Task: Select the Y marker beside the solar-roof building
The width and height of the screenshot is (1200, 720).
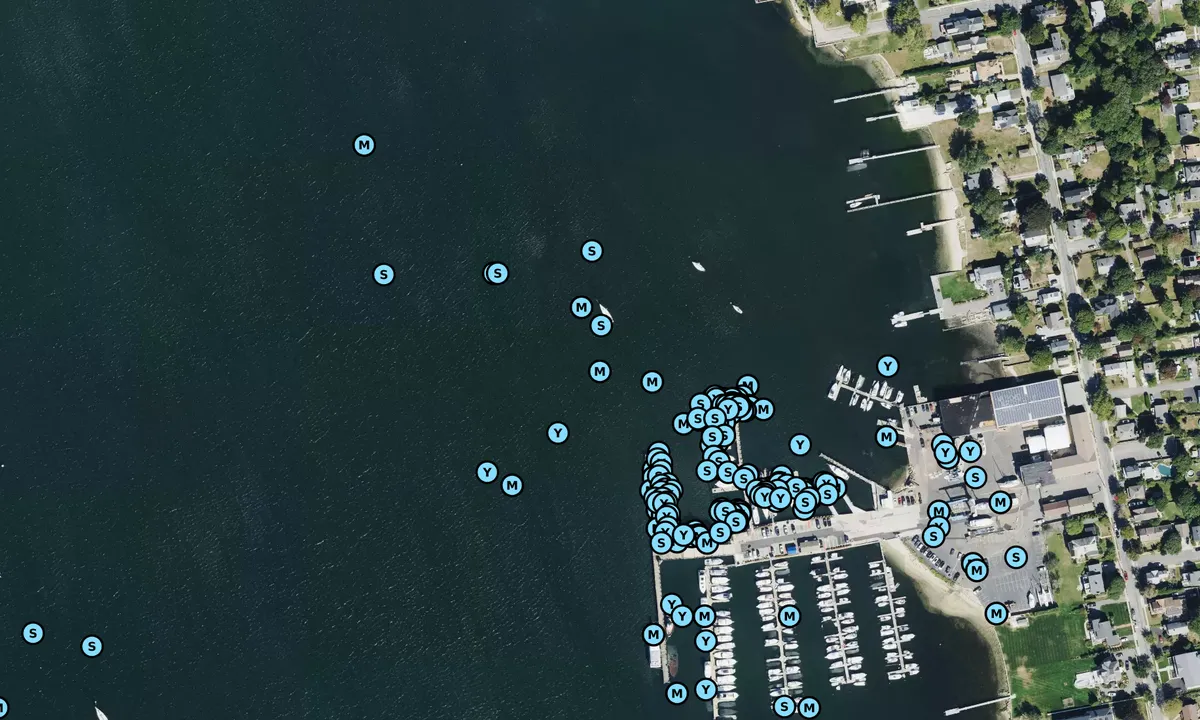Action: (x=970, y=452)
